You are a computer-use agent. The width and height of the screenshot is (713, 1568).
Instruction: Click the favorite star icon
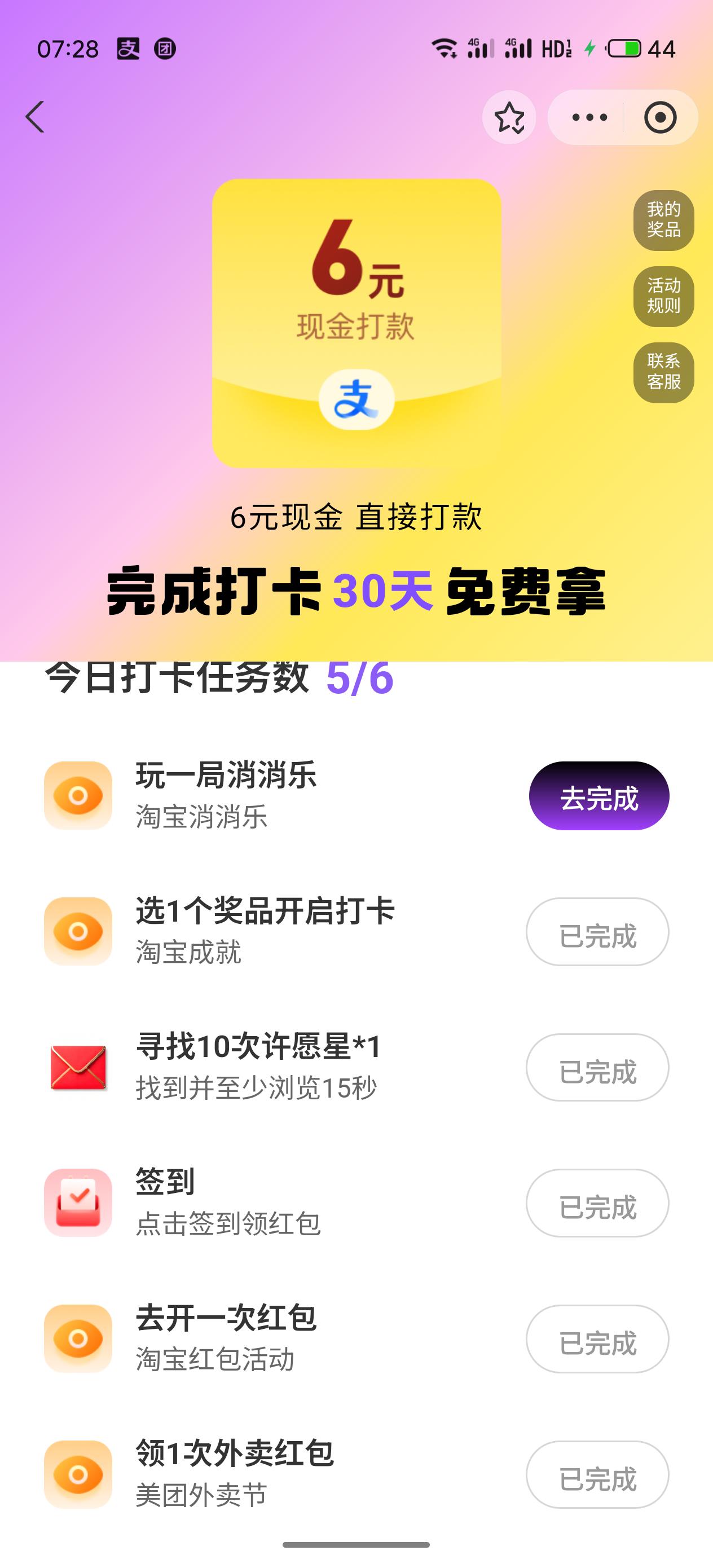click(510, 117)
